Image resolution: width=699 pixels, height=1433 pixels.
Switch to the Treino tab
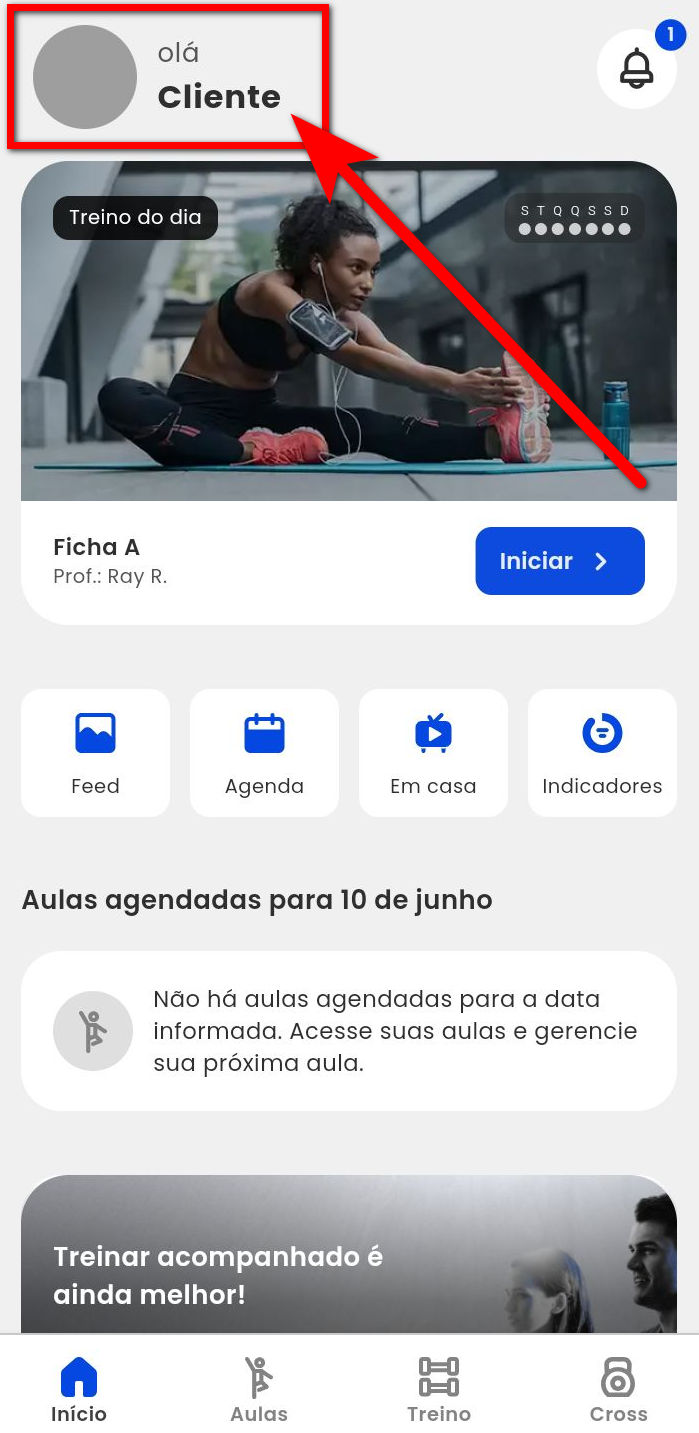point(439,1390)
